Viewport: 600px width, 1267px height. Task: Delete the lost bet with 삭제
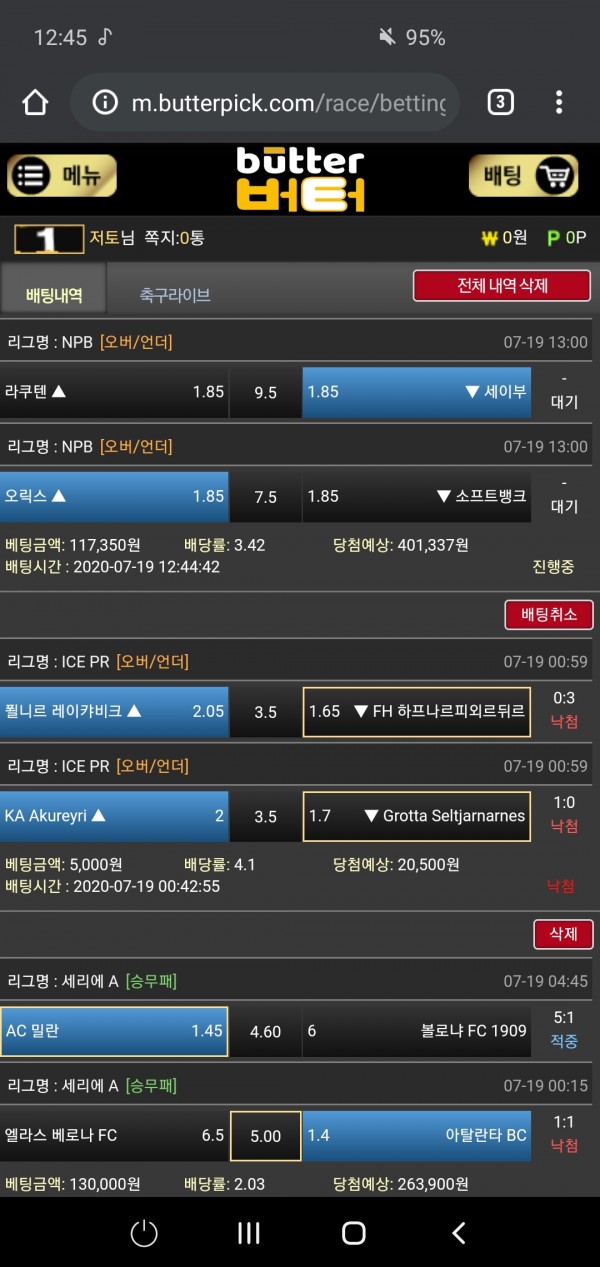[563, 934]
